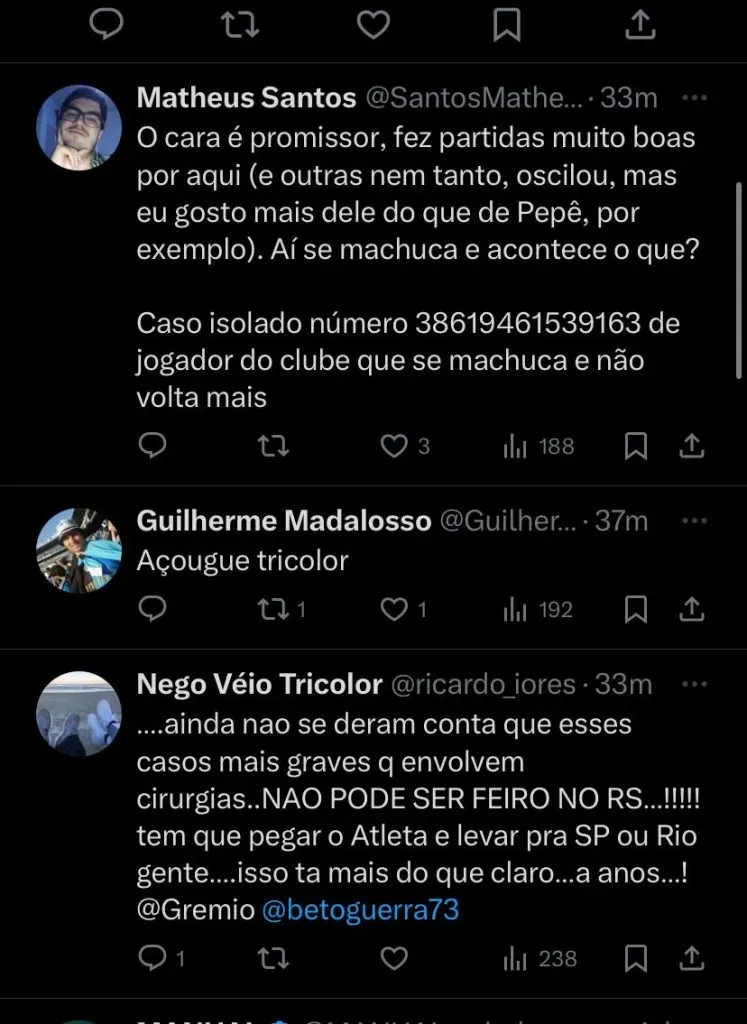This screenshot has width=747, height=1024.
Task: Like Nego Véio Tricolor's post
Action: point(394,959)
